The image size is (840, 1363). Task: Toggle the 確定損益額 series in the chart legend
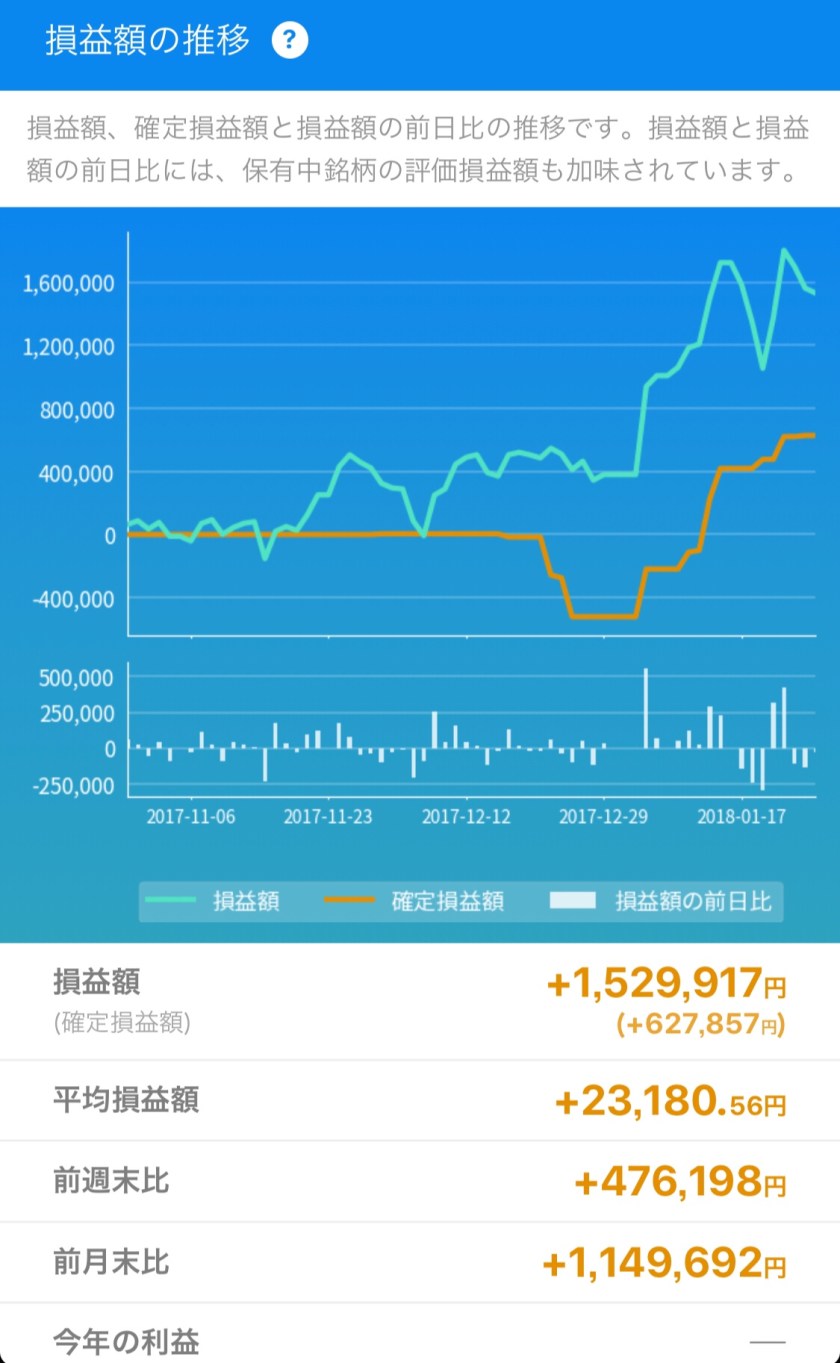coord(415,901)
